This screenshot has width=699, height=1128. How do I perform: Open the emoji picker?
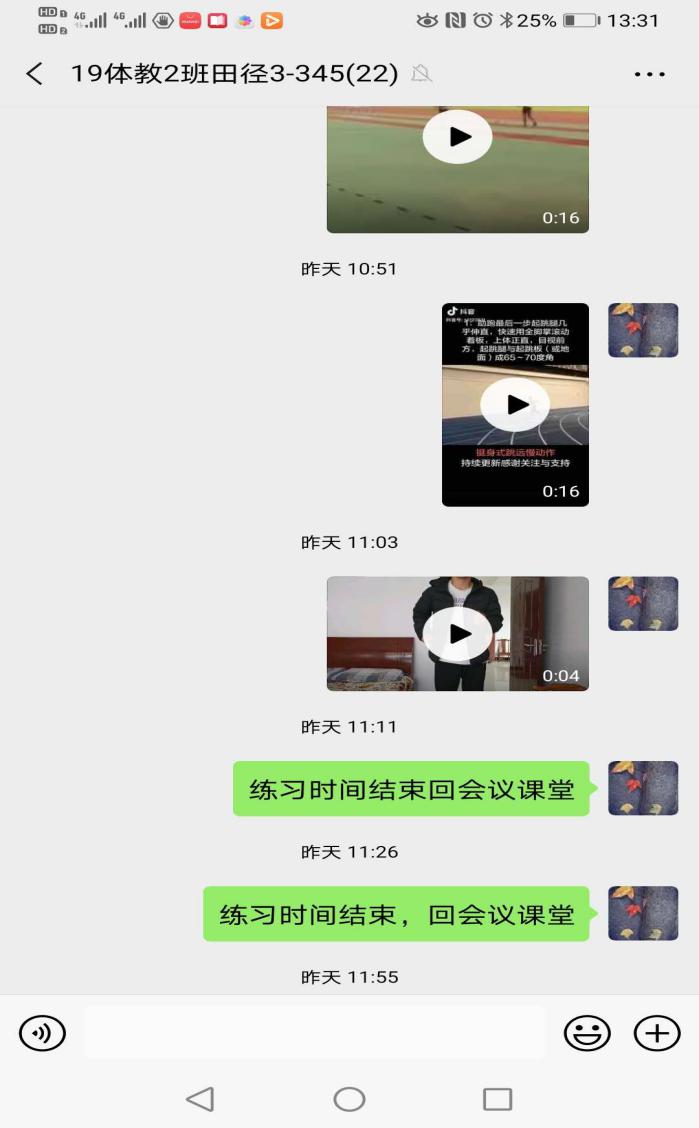pos(587,1032)
